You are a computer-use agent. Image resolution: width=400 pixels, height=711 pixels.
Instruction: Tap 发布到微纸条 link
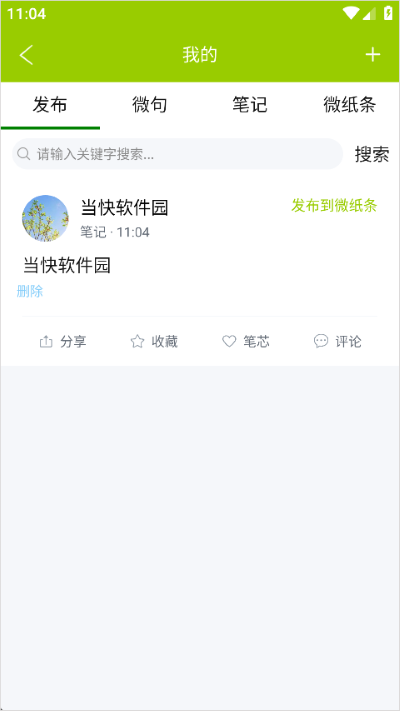334,205
